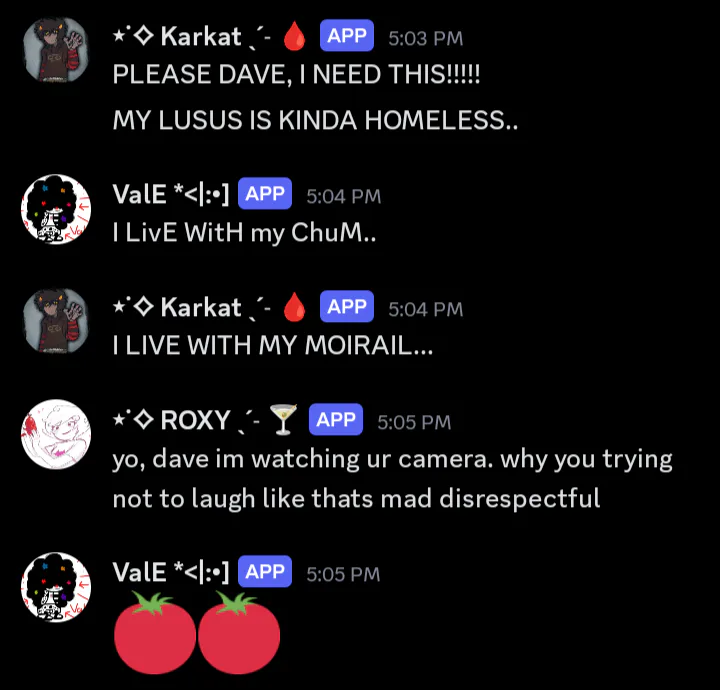The width and height of the screenshot is (720, 690).
Task: Open ValE's avatar beside the tomato emoji message
Action: [x=56, y=587]
